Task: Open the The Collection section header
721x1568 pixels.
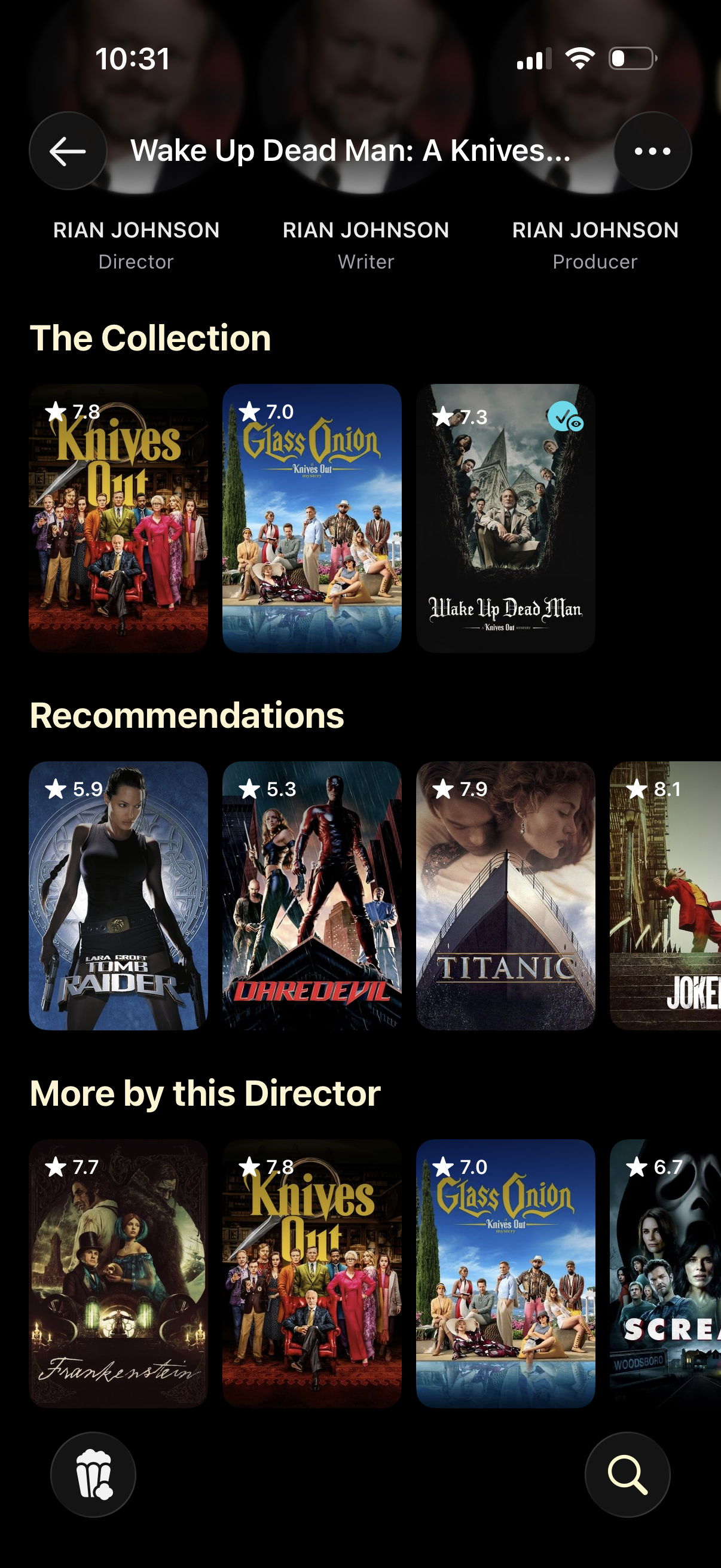Action: pyautogui.click(x=151, y=338)
